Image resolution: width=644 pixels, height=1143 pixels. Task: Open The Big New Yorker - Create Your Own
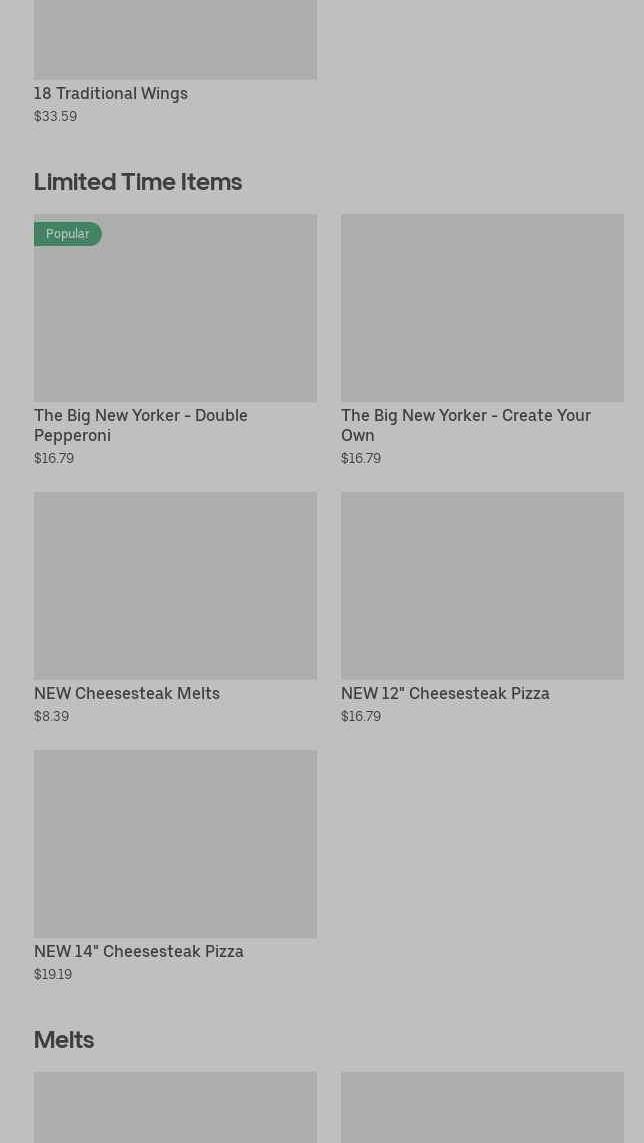pyautogui.click(x=482, y=340)
